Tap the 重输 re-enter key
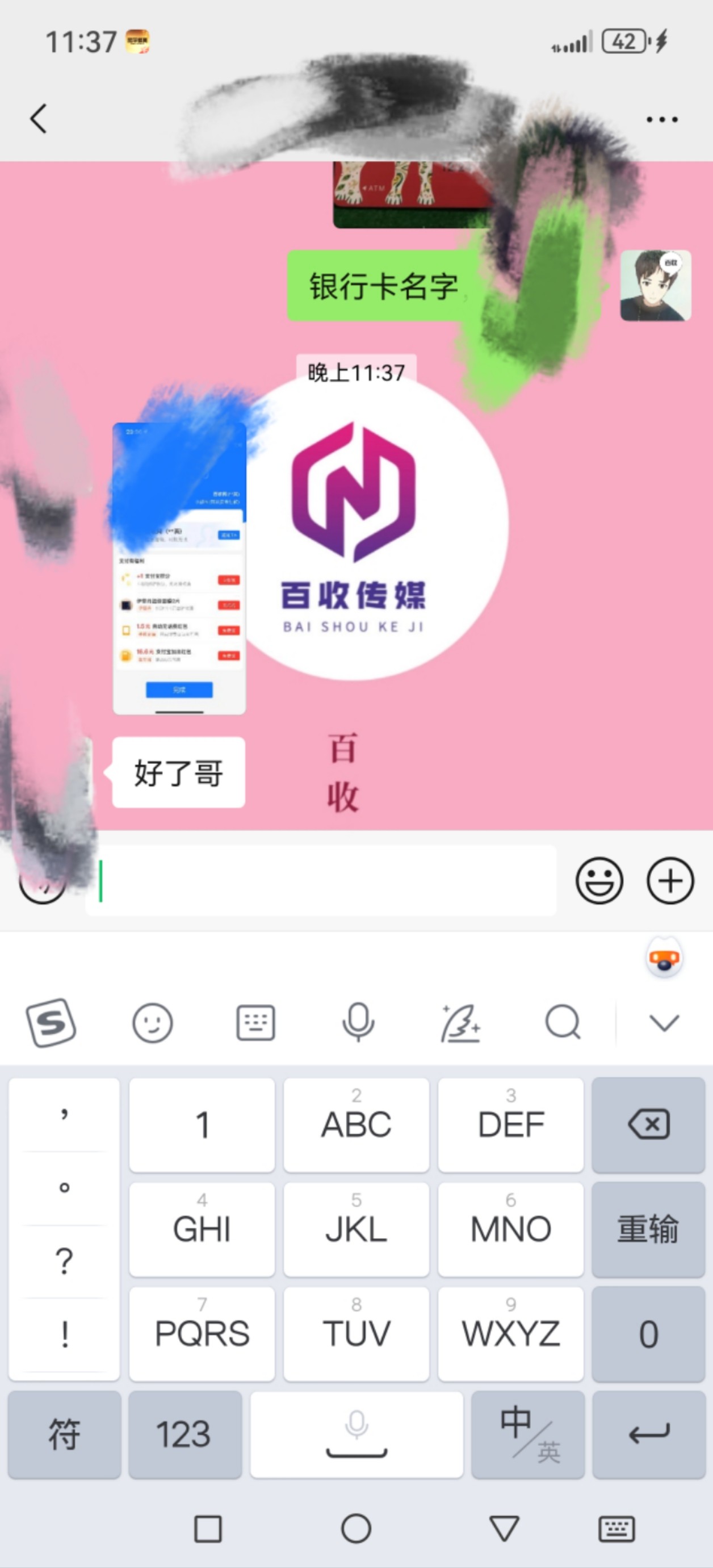This screenshot has height=1568, width=713. 648,1229
